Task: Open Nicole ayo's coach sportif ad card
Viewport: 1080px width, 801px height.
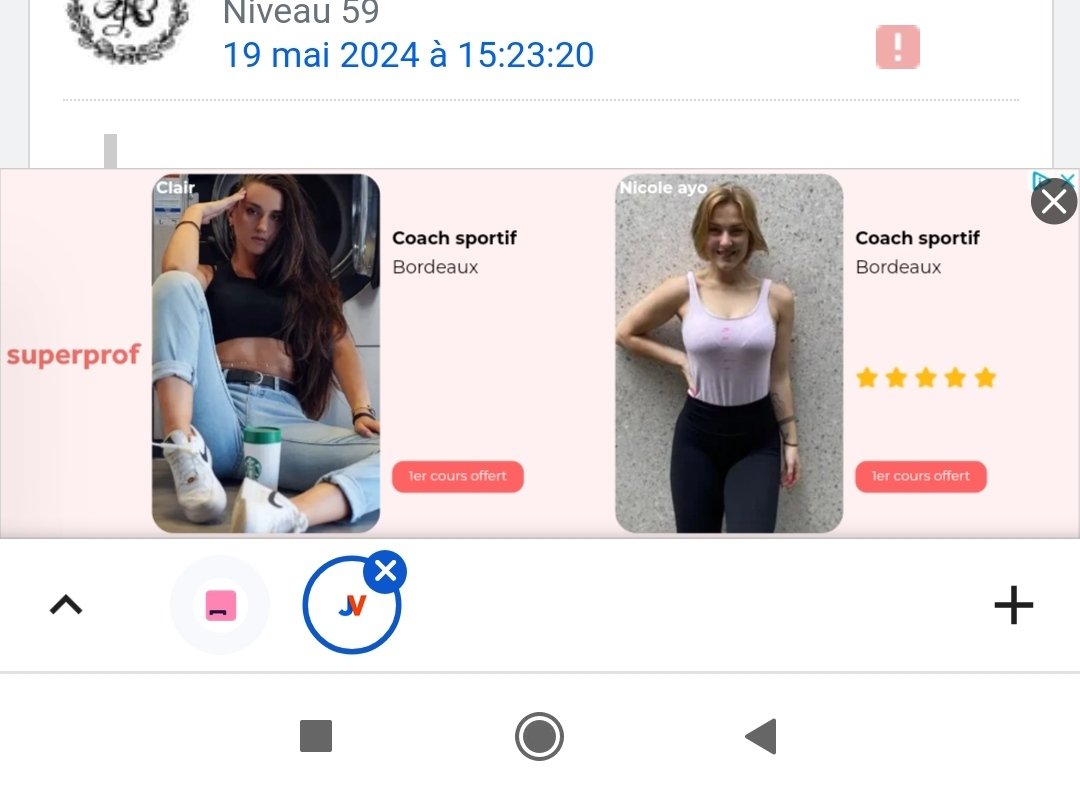Action: 729,353
